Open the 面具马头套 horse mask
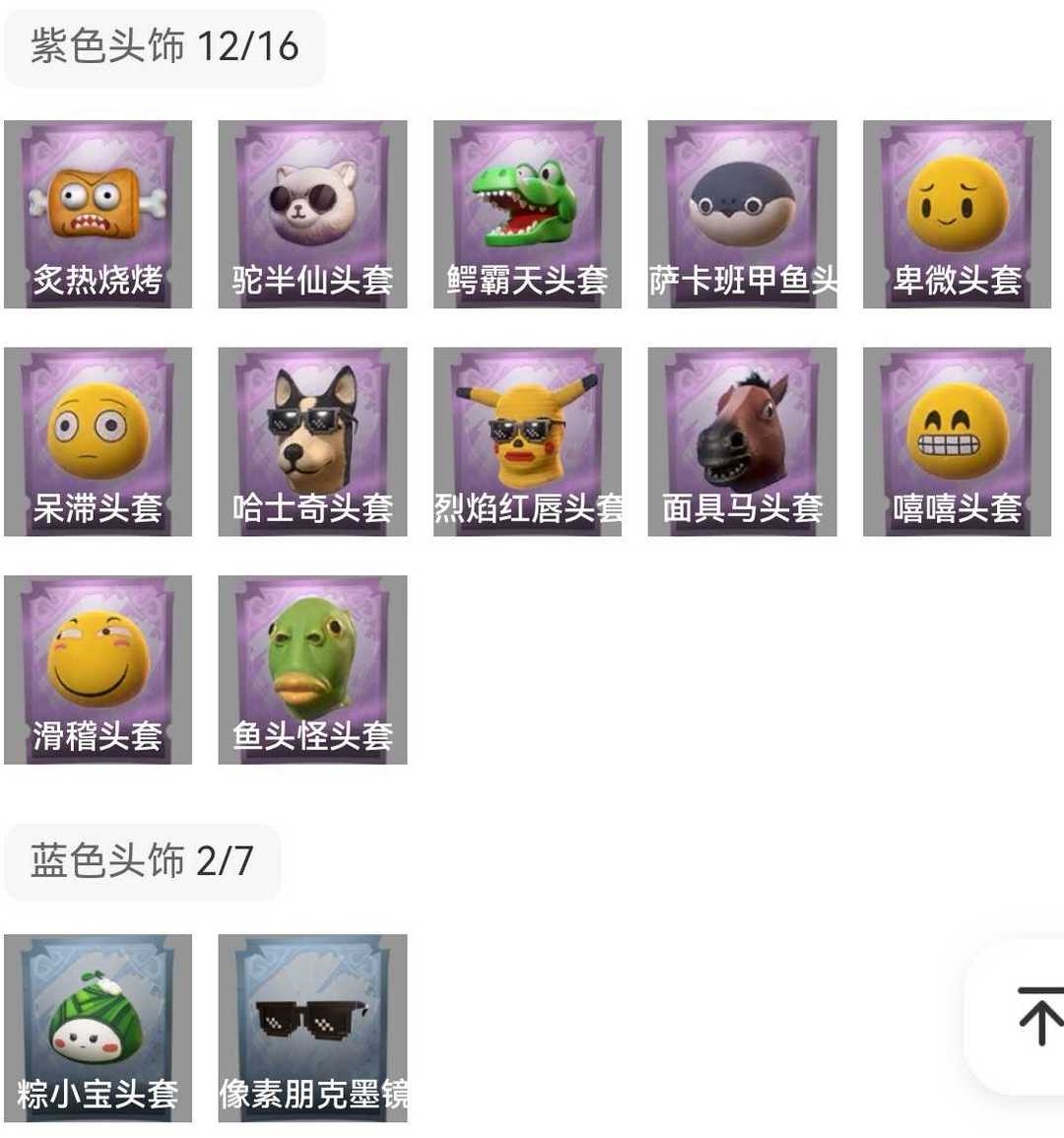Image resolution: width=1064 pixels, height=1138 pixels. click(x=743, y=442)
